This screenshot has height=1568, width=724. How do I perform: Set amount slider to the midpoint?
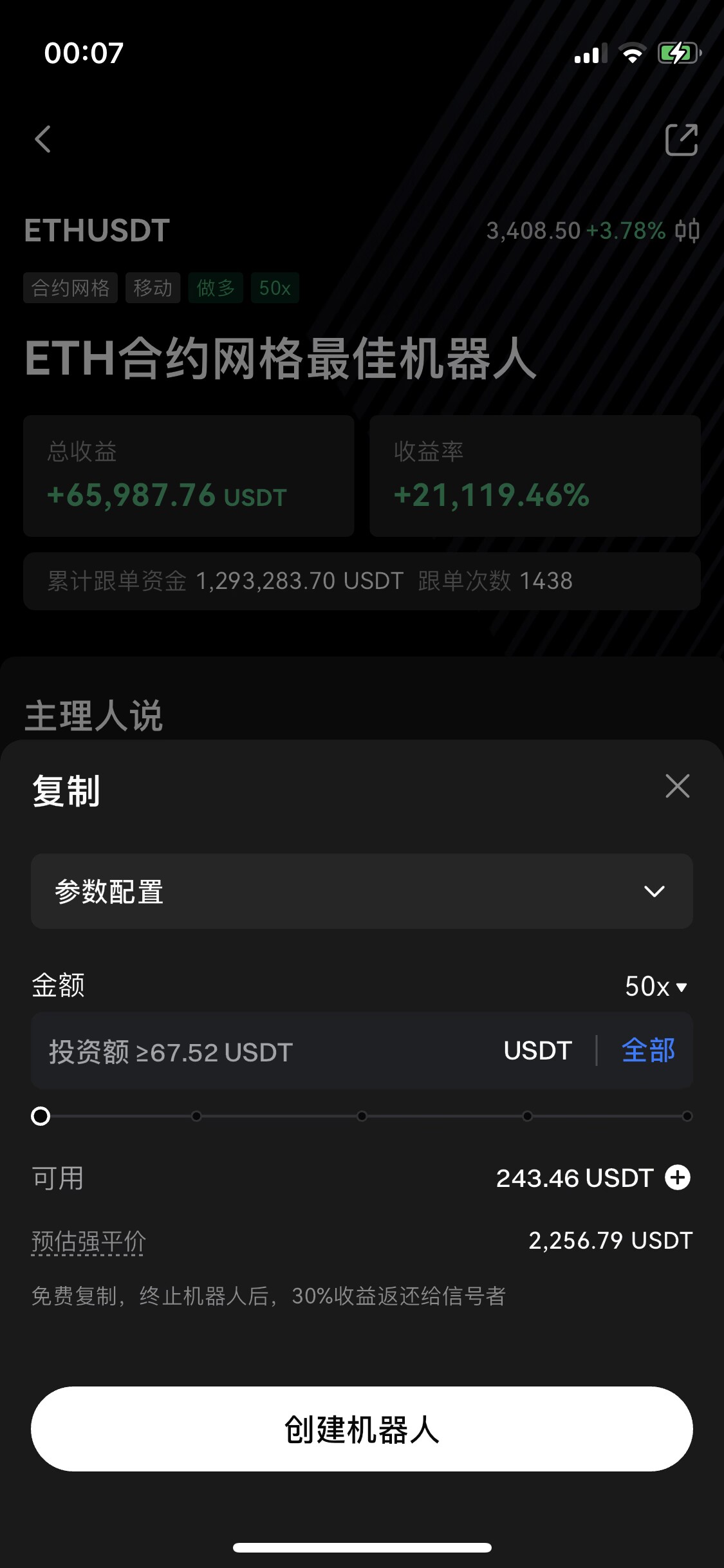pyautogui.click(x=362, y=1116)
